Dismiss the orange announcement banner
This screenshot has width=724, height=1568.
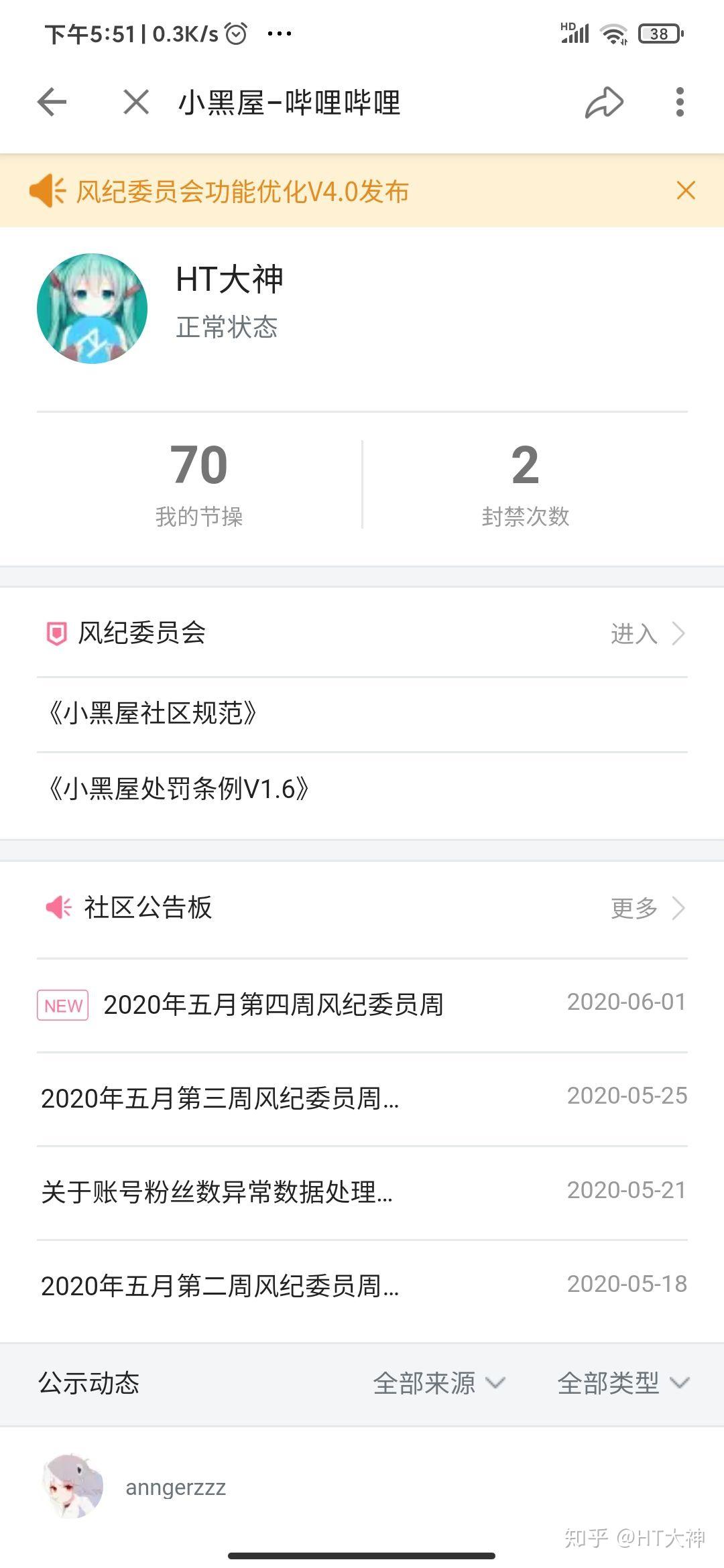(x=686, y=191)
